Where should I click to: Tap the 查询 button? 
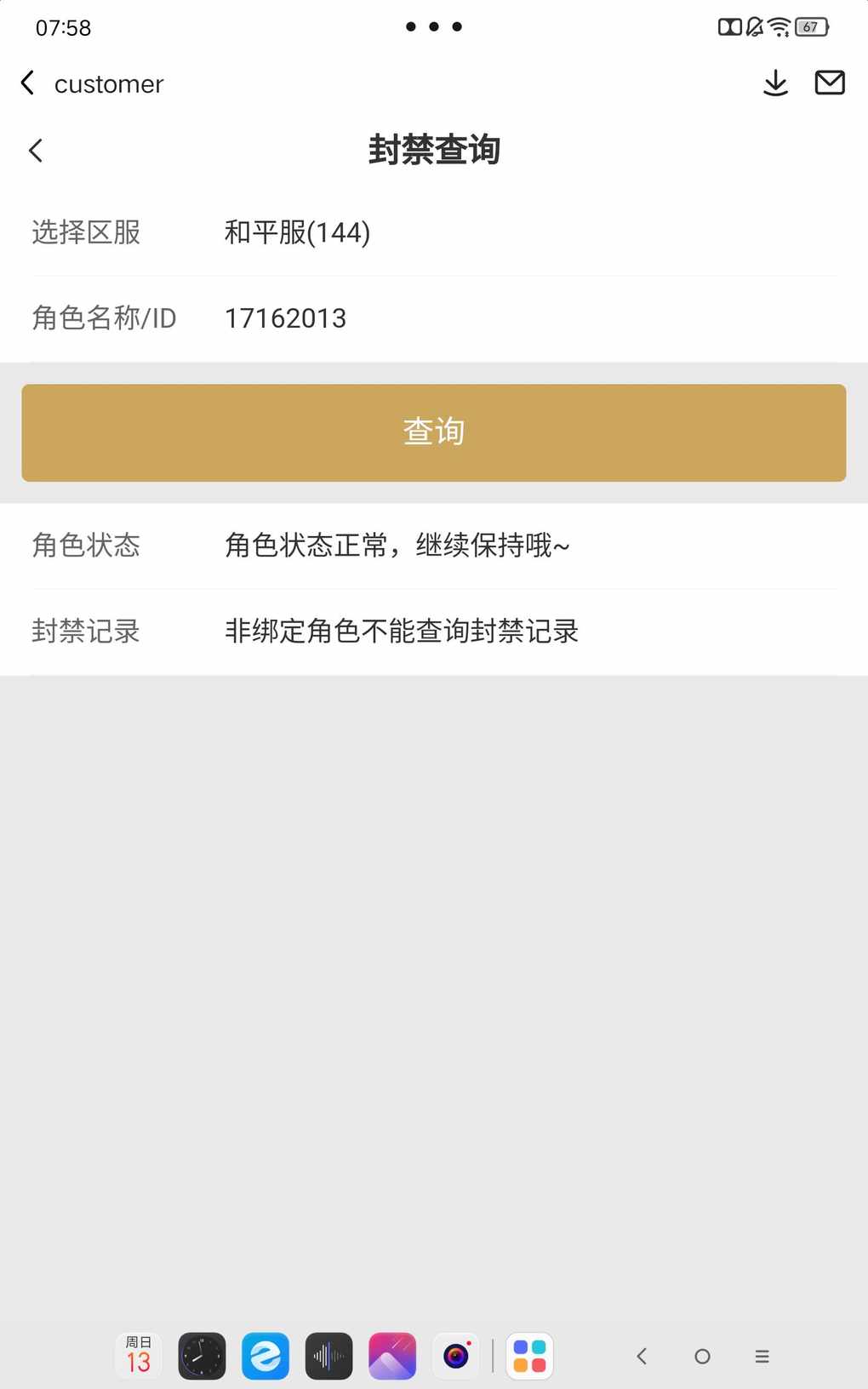click(x=434, y=432)
